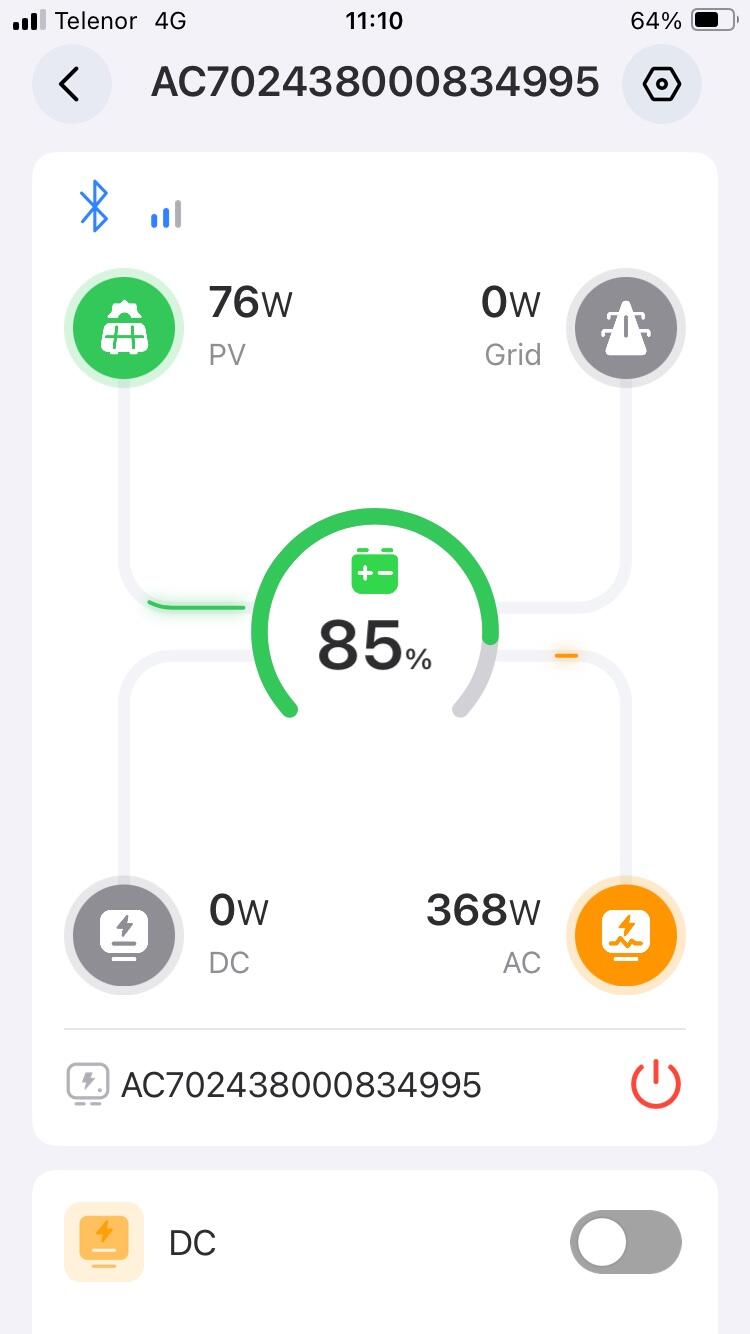Tap the grey DC output icon

[124, 935]
